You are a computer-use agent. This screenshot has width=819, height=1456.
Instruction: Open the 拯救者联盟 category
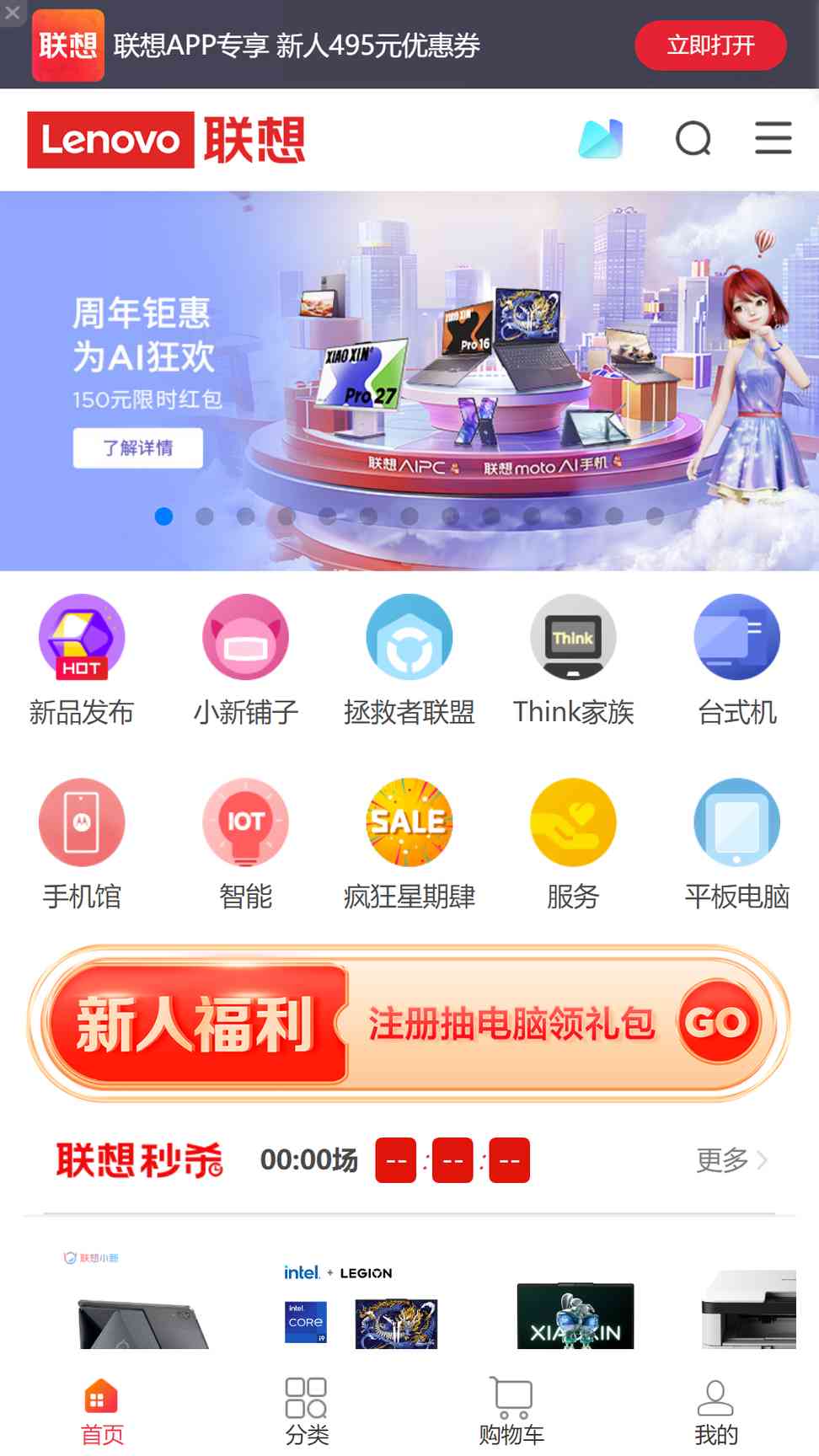pyautogui.click(x=409, y=661)
